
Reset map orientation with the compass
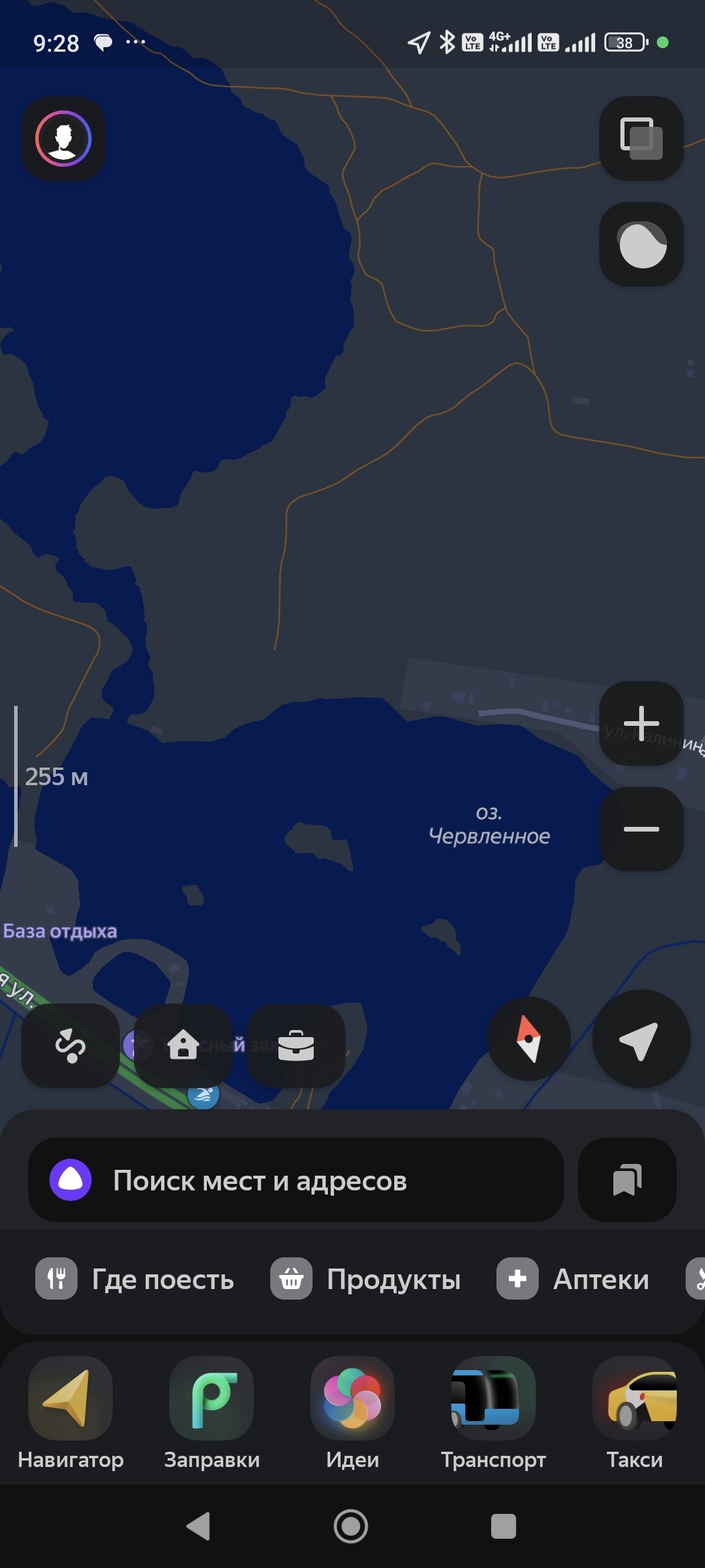coord(528,1039)
